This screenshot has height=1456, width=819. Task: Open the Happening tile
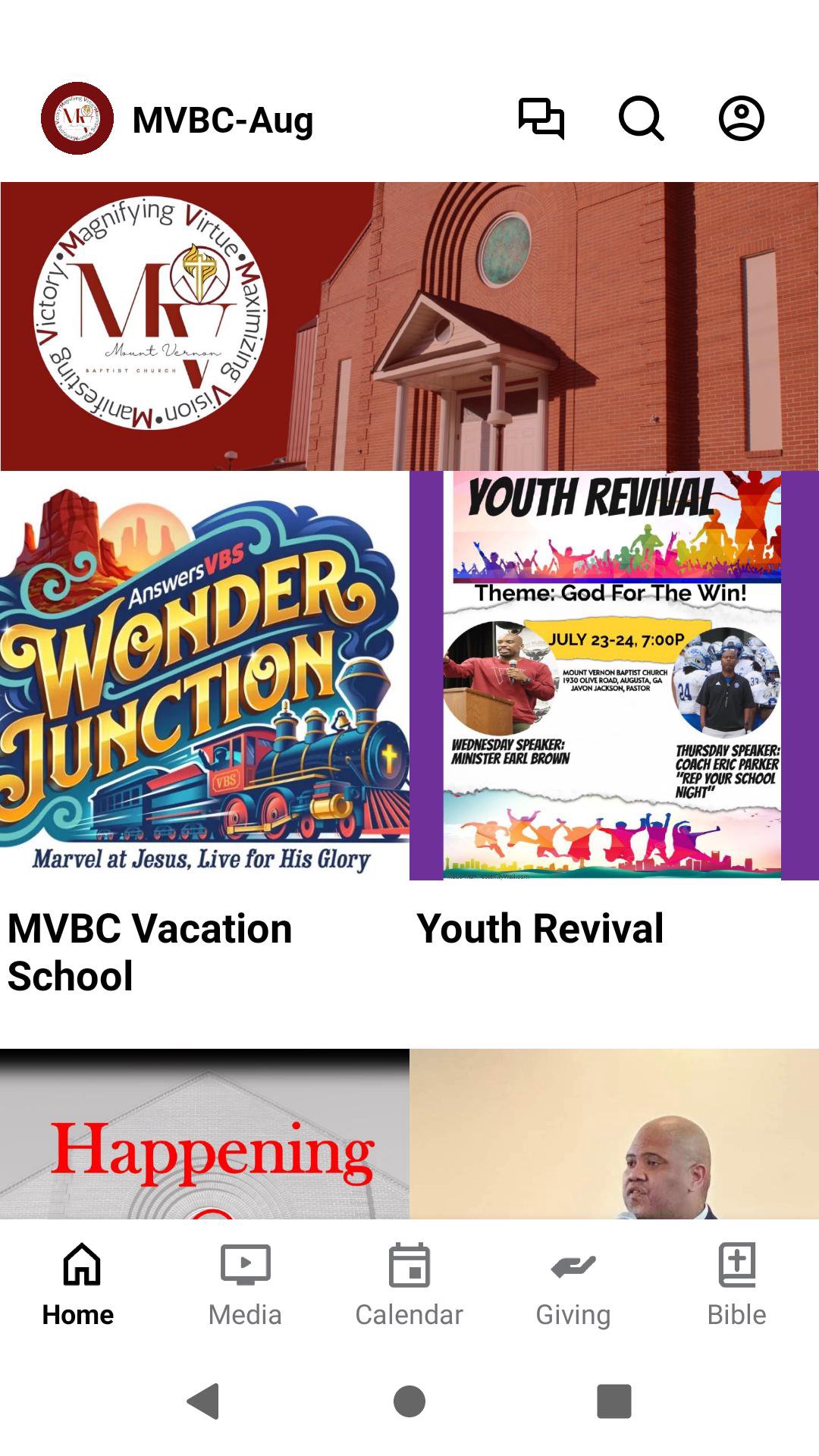[x=204, y=1134]
